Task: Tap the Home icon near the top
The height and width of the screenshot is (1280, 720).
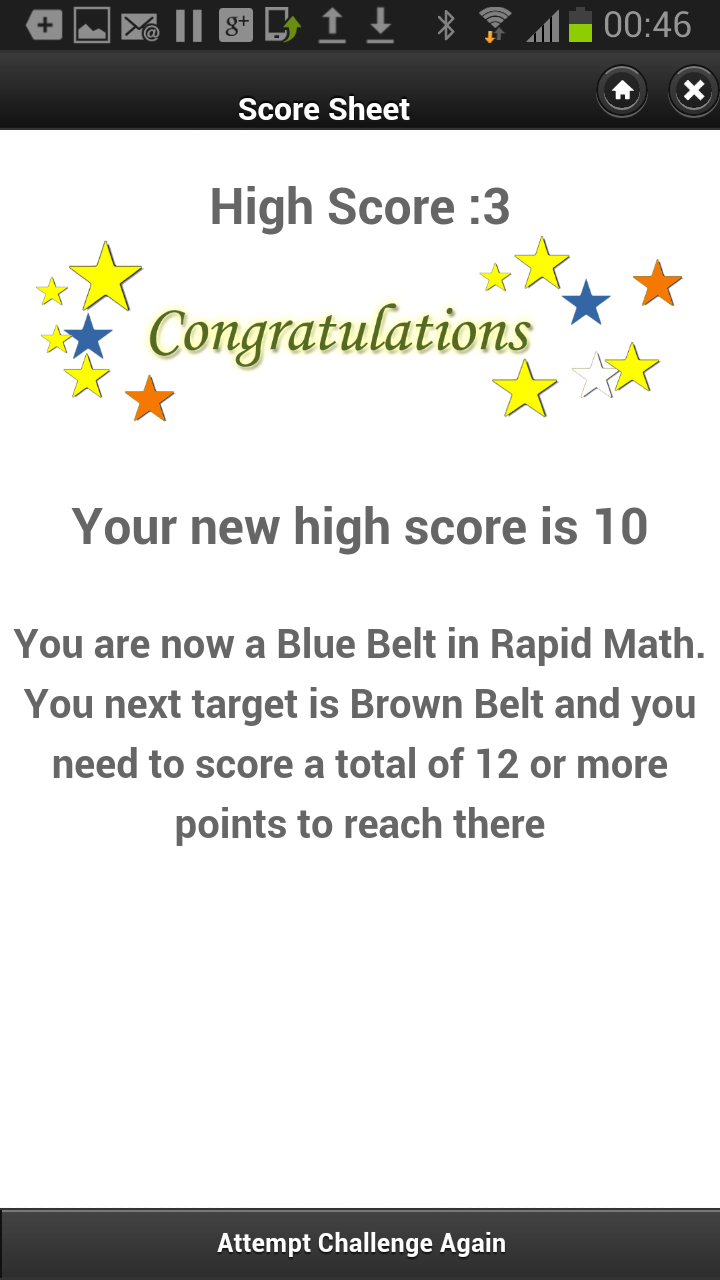Action: click(622, 90)
